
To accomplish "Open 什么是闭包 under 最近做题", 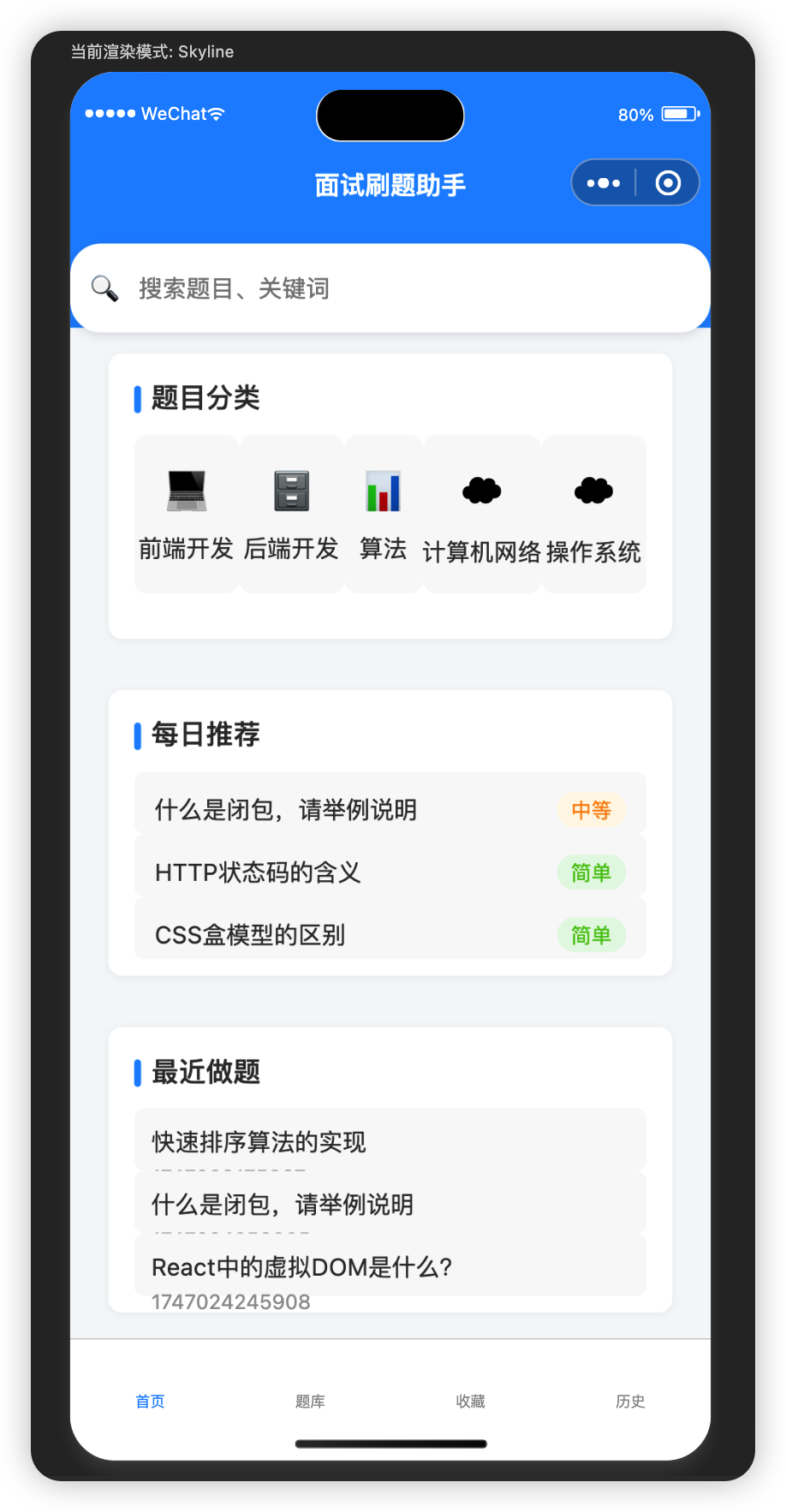I will coord(390,1204).
